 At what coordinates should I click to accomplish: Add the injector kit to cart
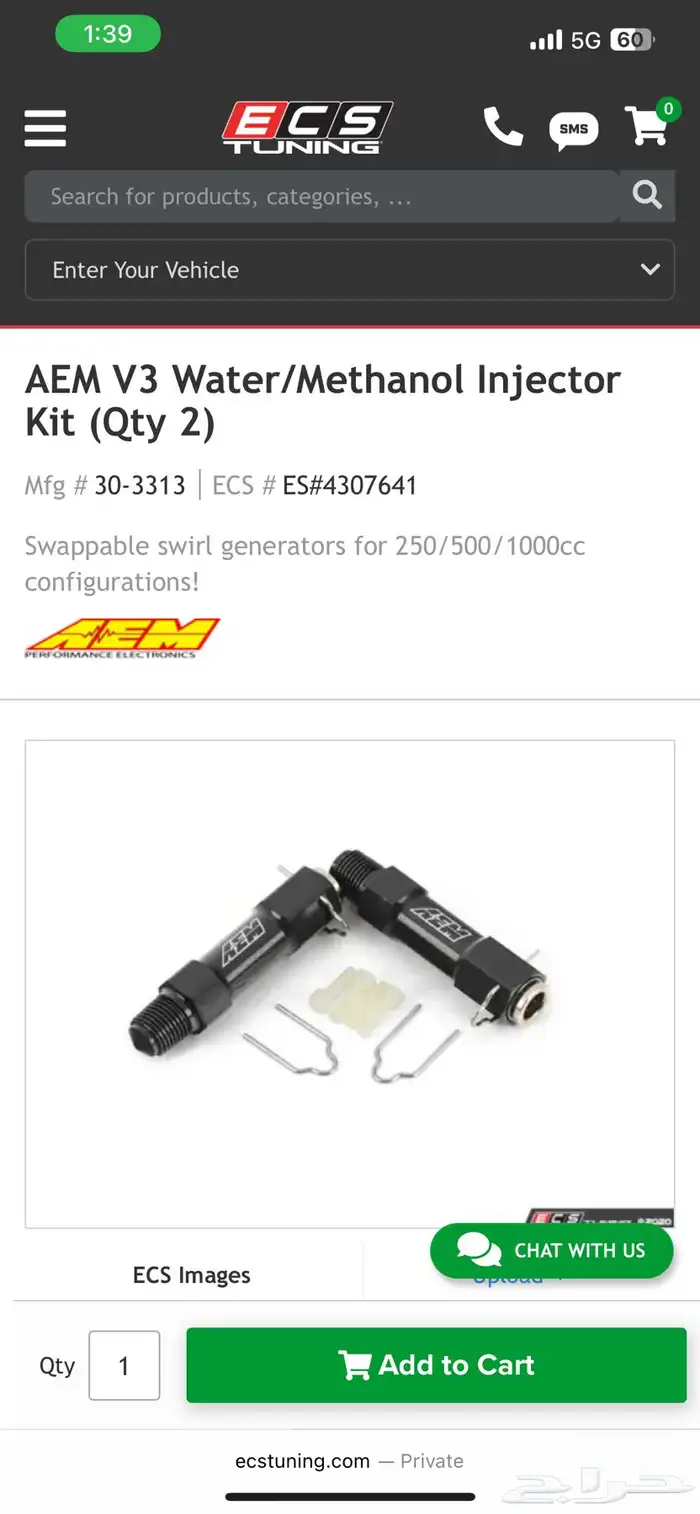click(436, 1365)
